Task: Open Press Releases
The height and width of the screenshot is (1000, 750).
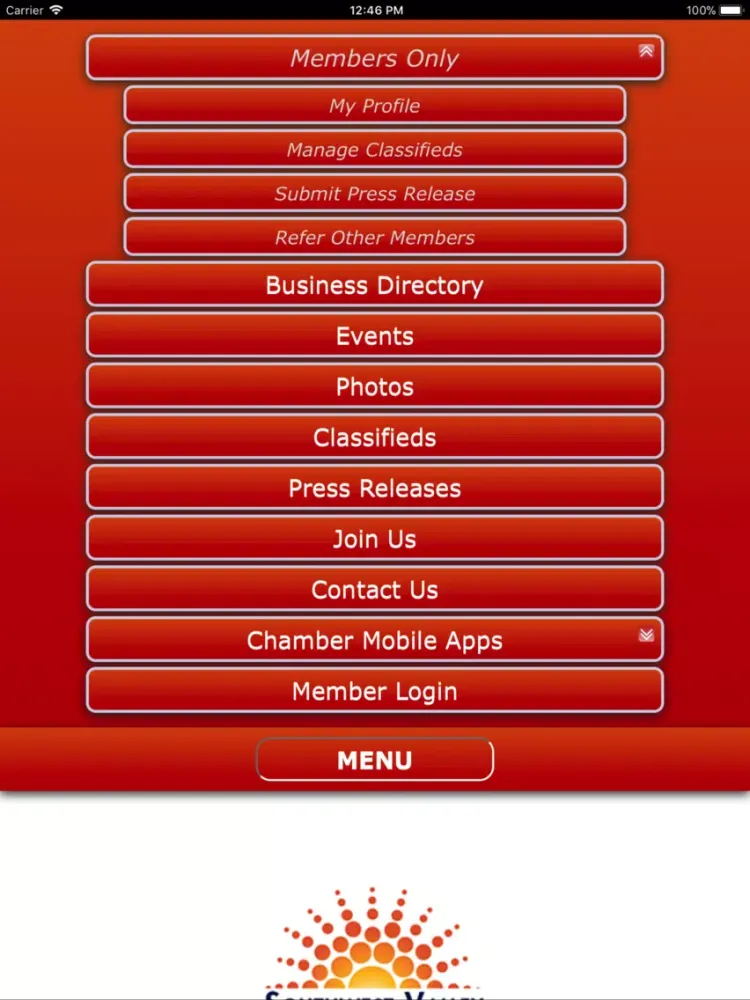Action: [375, 488]
